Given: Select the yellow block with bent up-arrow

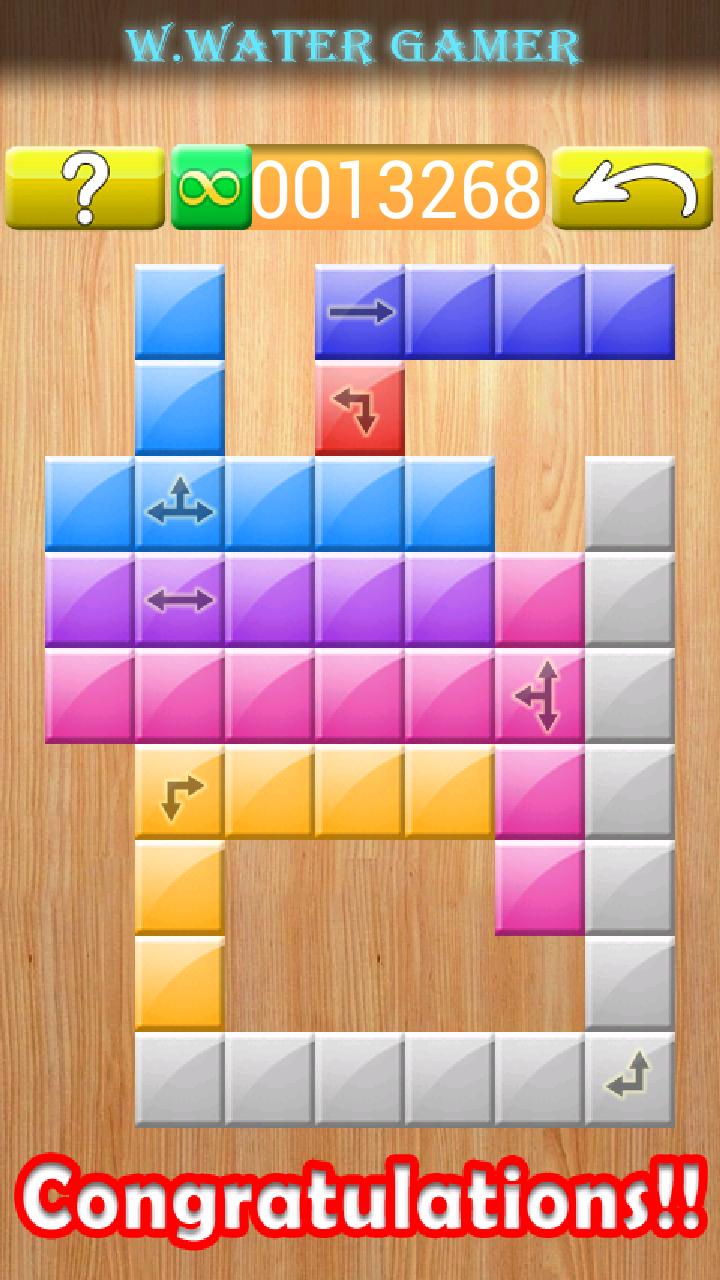Looking at the screenshot, I should coord(178,793).
